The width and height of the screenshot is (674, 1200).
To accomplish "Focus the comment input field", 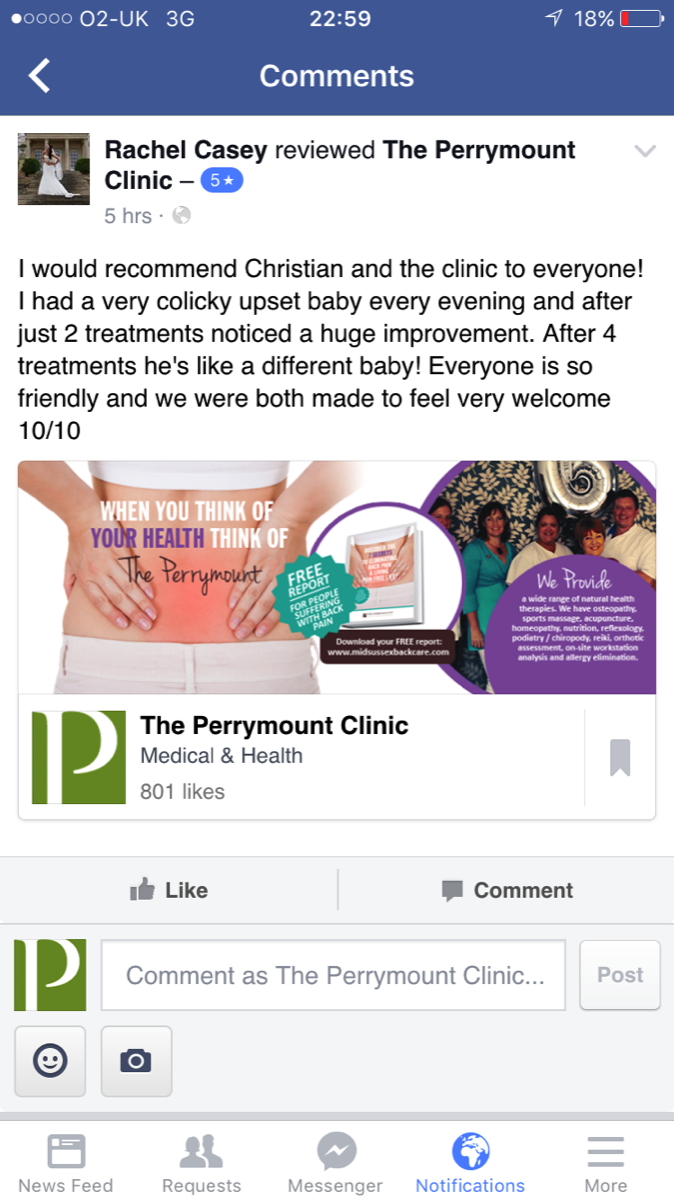I will (333, 975).
